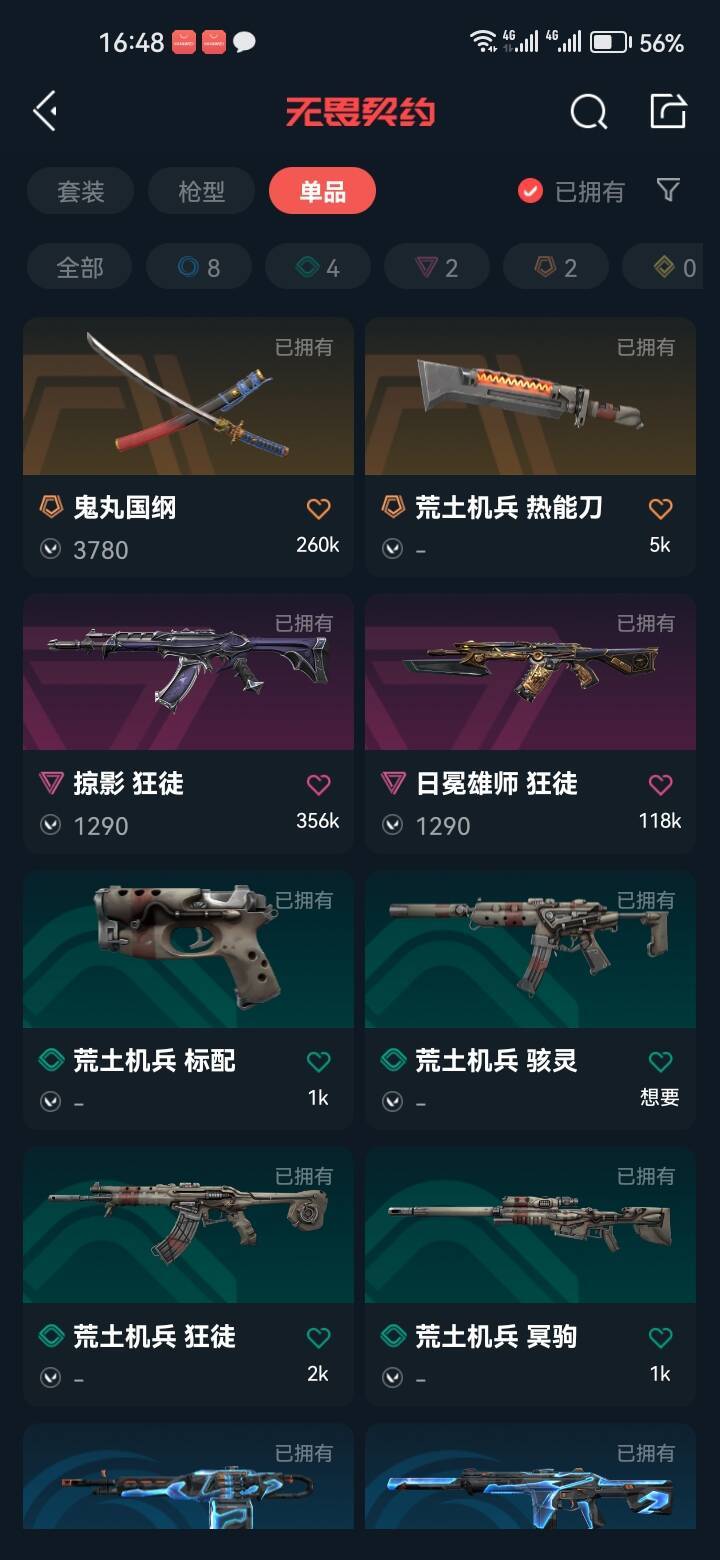Viewport: 720px width, 1560px height.
Task: Share this page via the share icon
Action: point(668,111)
